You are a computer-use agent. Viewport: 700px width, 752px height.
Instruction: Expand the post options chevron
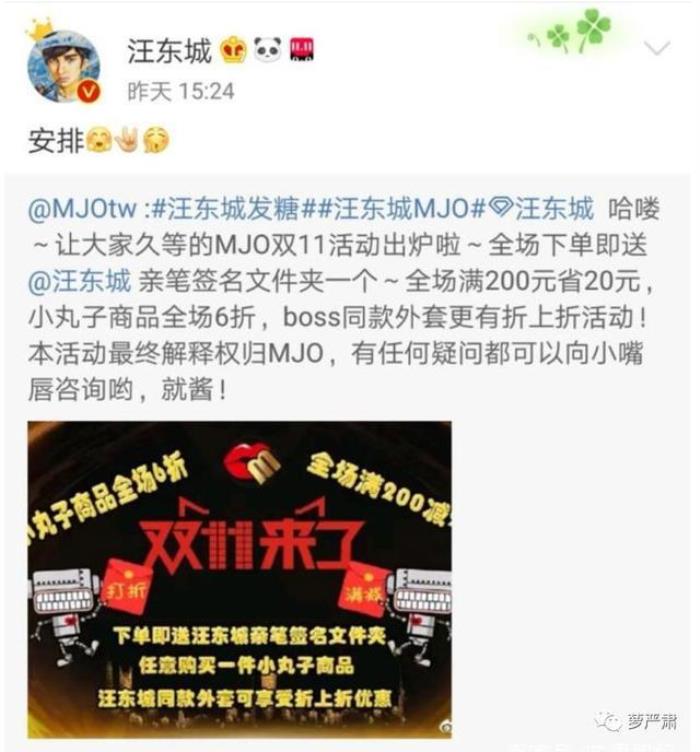657,49
